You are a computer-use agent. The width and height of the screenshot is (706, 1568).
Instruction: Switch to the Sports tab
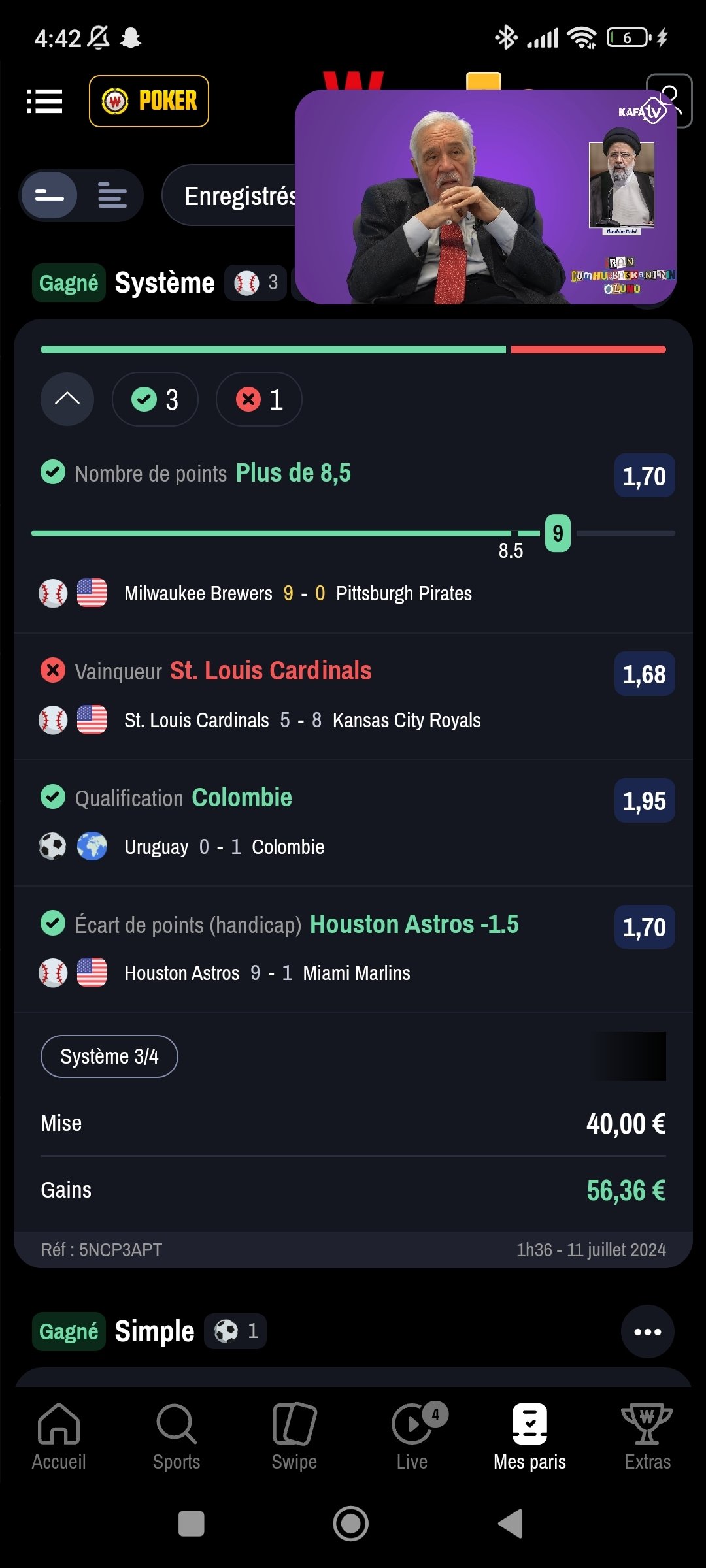[176, 1437]
